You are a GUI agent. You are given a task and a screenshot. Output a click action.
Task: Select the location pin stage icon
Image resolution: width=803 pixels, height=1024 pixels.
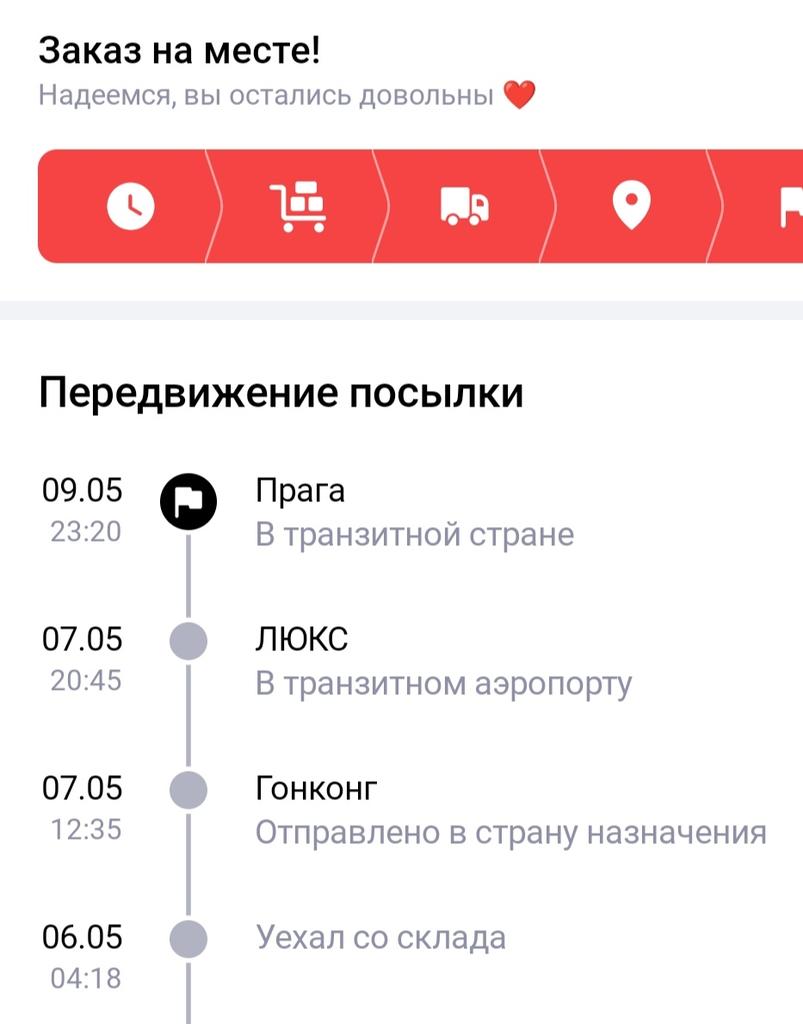coord(631,207)
